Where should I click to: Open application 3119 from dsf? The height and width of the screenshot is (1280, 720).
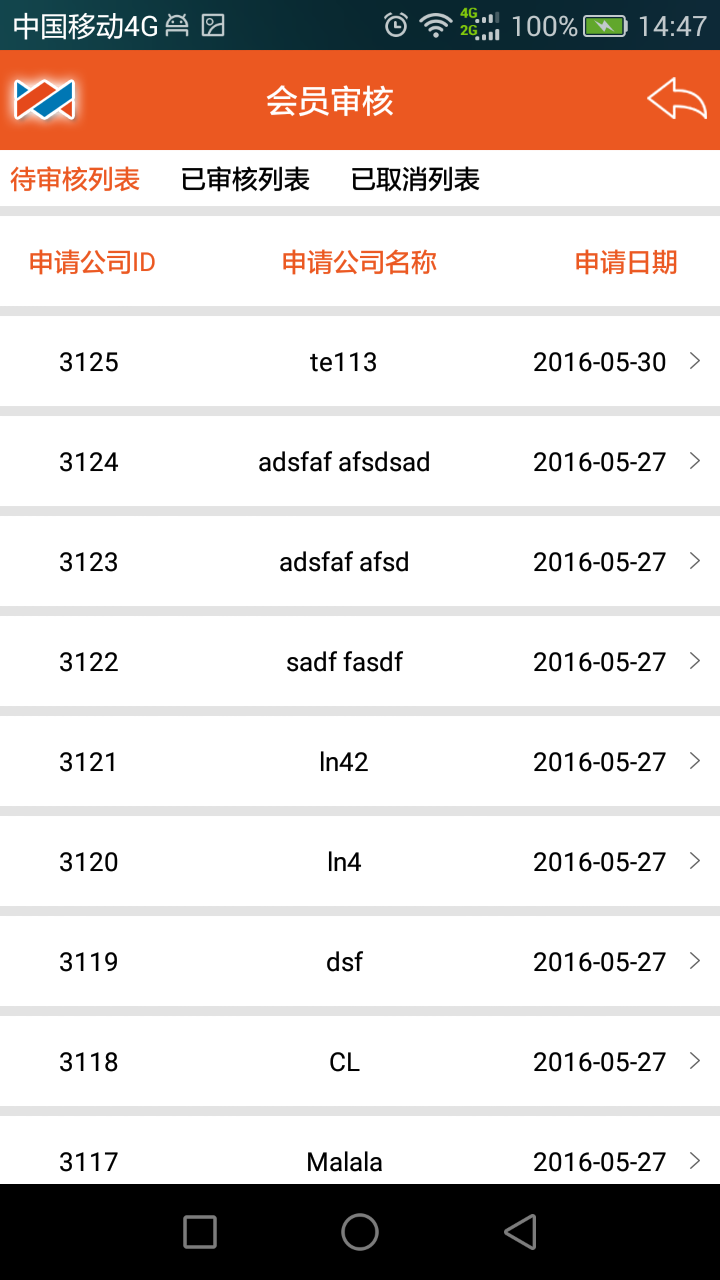click(360, 961)
